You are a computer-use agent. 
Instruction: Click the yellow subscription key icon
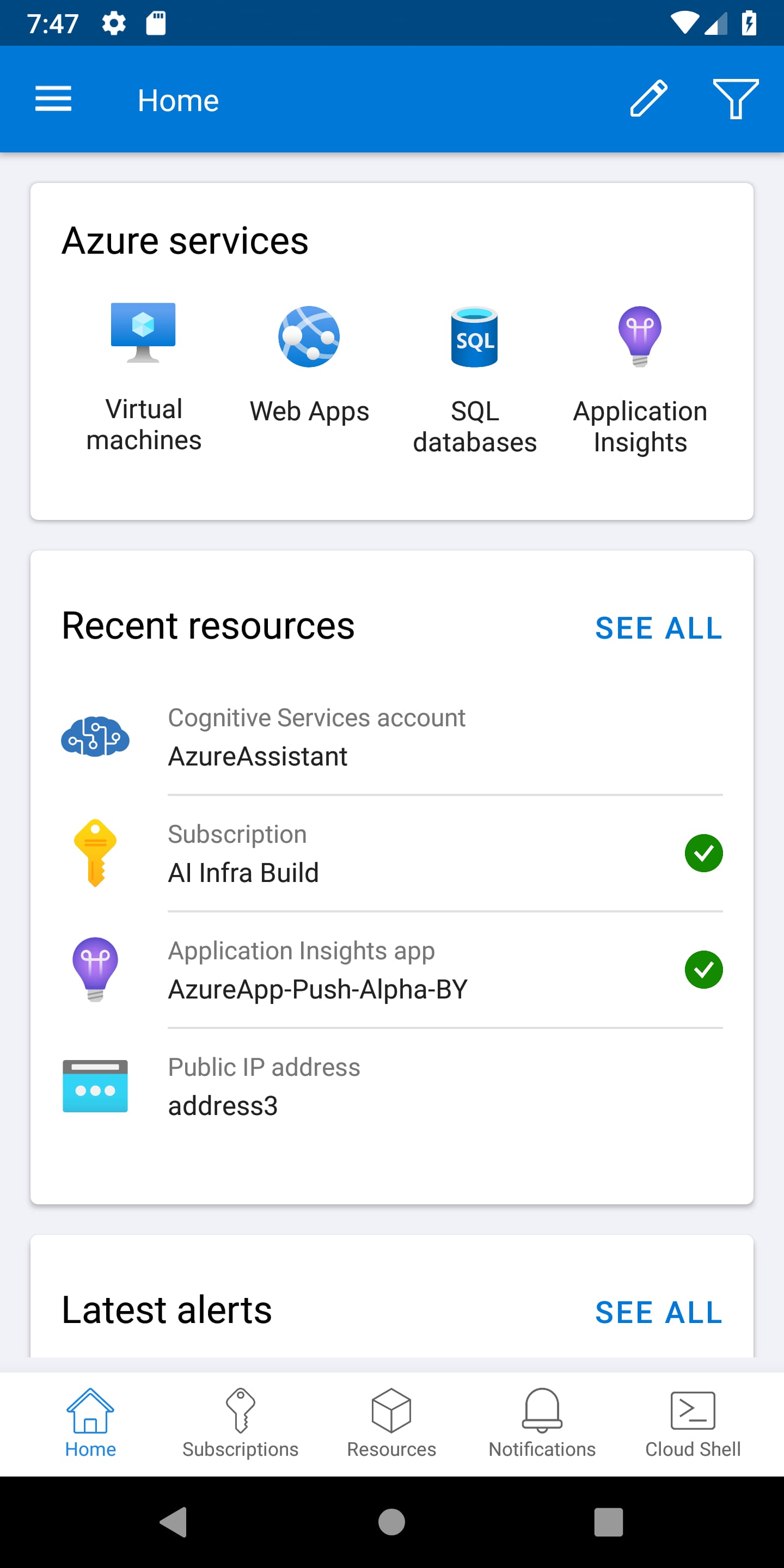click(95, 853)
